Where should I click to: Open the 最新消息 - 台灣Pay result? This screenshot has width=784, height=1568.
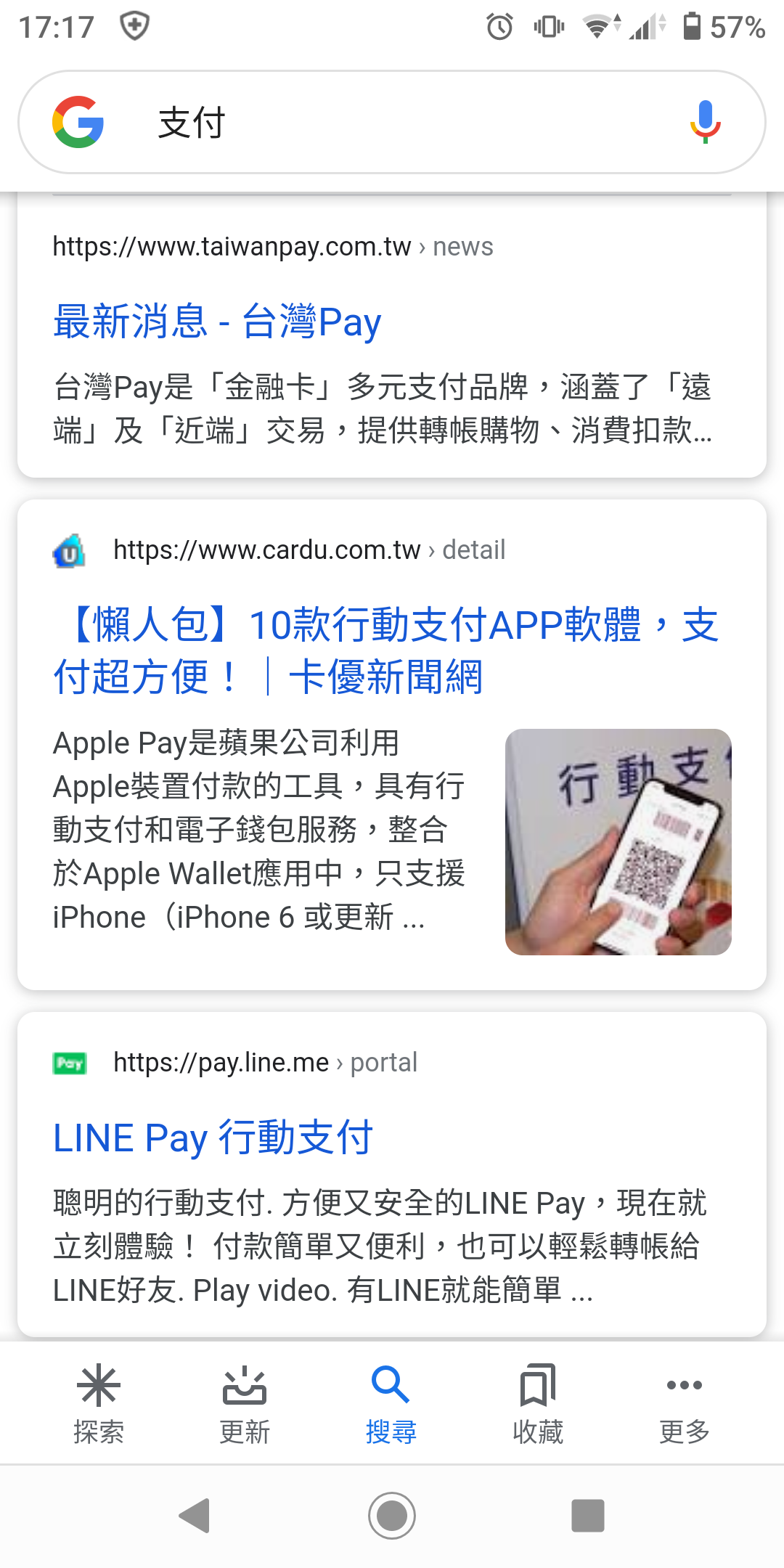point(217,322)
